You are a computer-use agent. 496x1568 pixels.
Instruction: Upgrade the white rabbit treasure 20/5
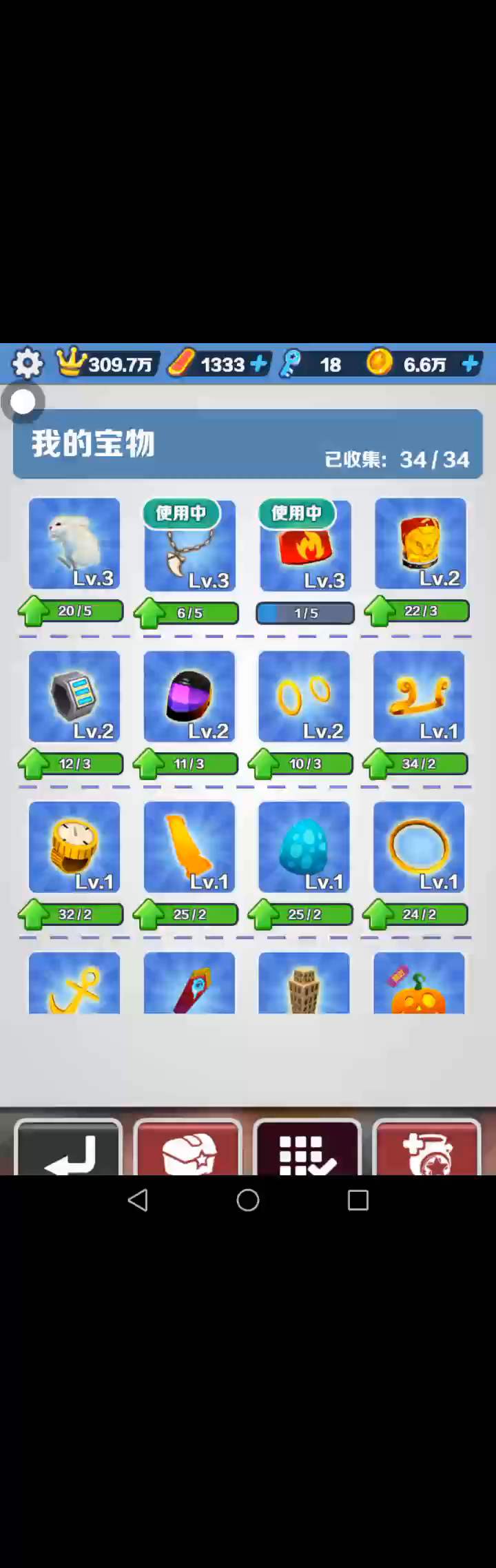71,611
